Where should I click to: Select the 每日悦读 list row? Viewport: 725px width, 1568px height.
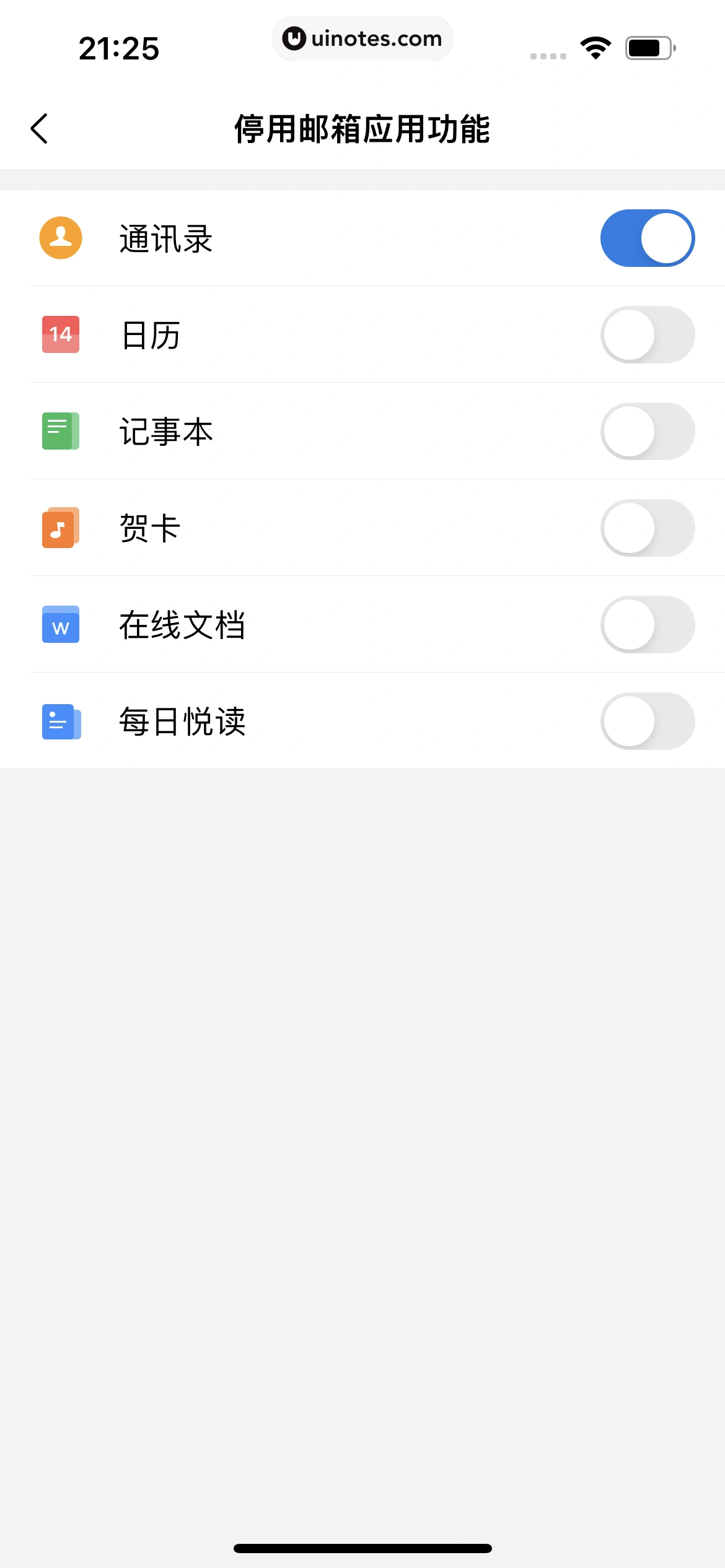pyautogui.click(x=310, y=721)
